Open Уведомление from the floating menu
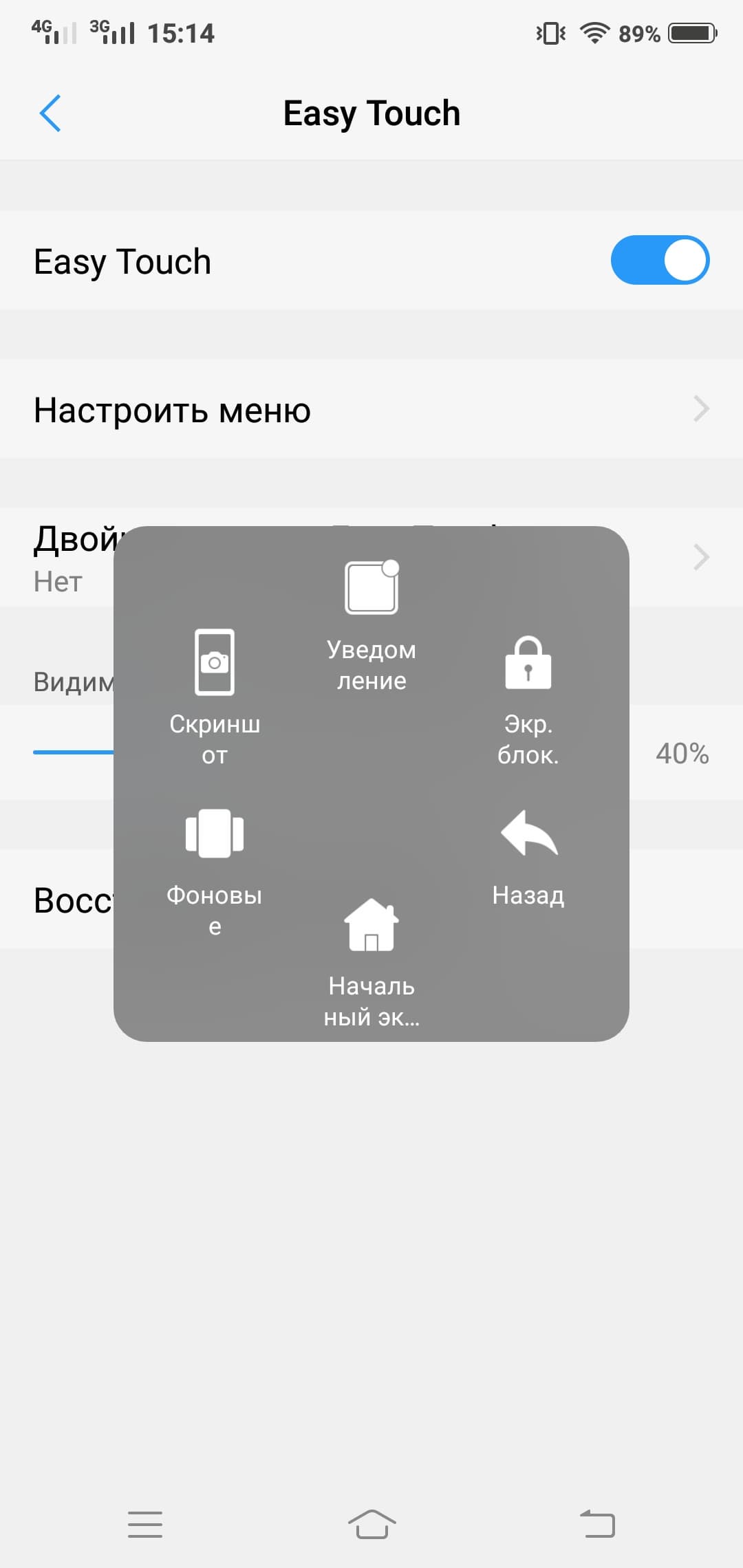The image size is (743, 1568). (371, 622)
